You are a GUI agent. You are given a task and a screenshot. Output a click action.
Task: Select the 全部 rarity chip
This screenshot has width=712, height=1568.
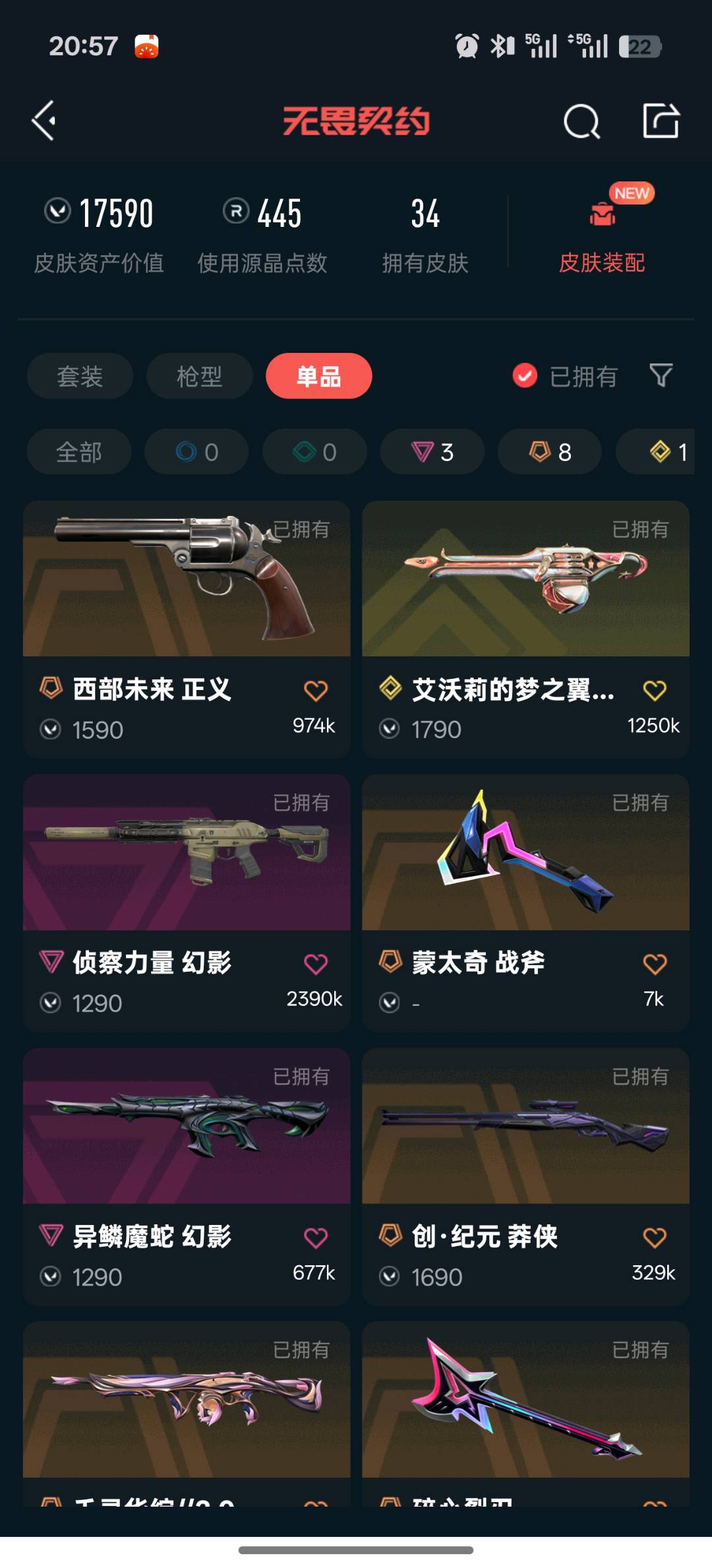[78, 452]
